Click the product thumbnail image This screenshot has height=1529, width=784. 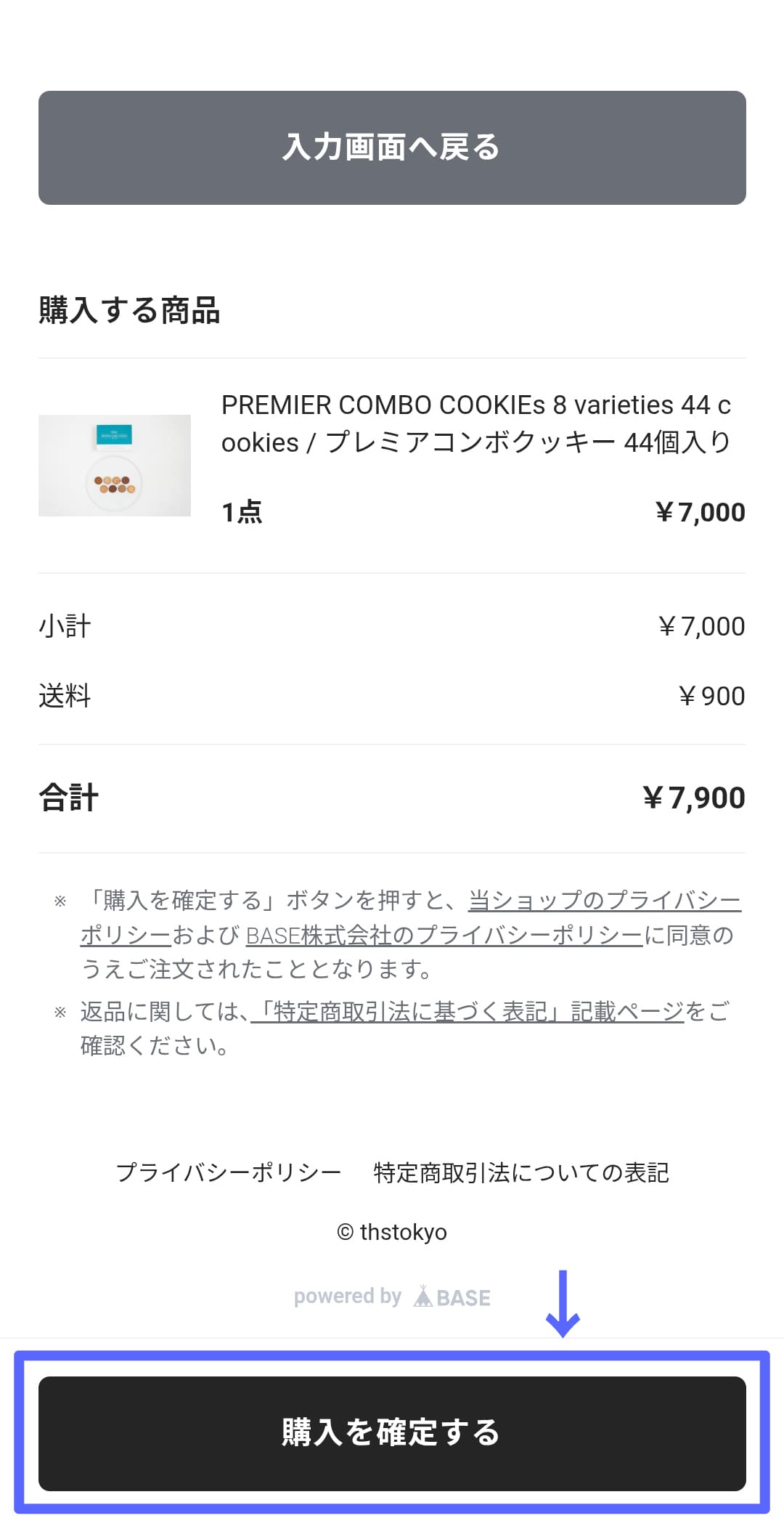(x=116, y=463)
